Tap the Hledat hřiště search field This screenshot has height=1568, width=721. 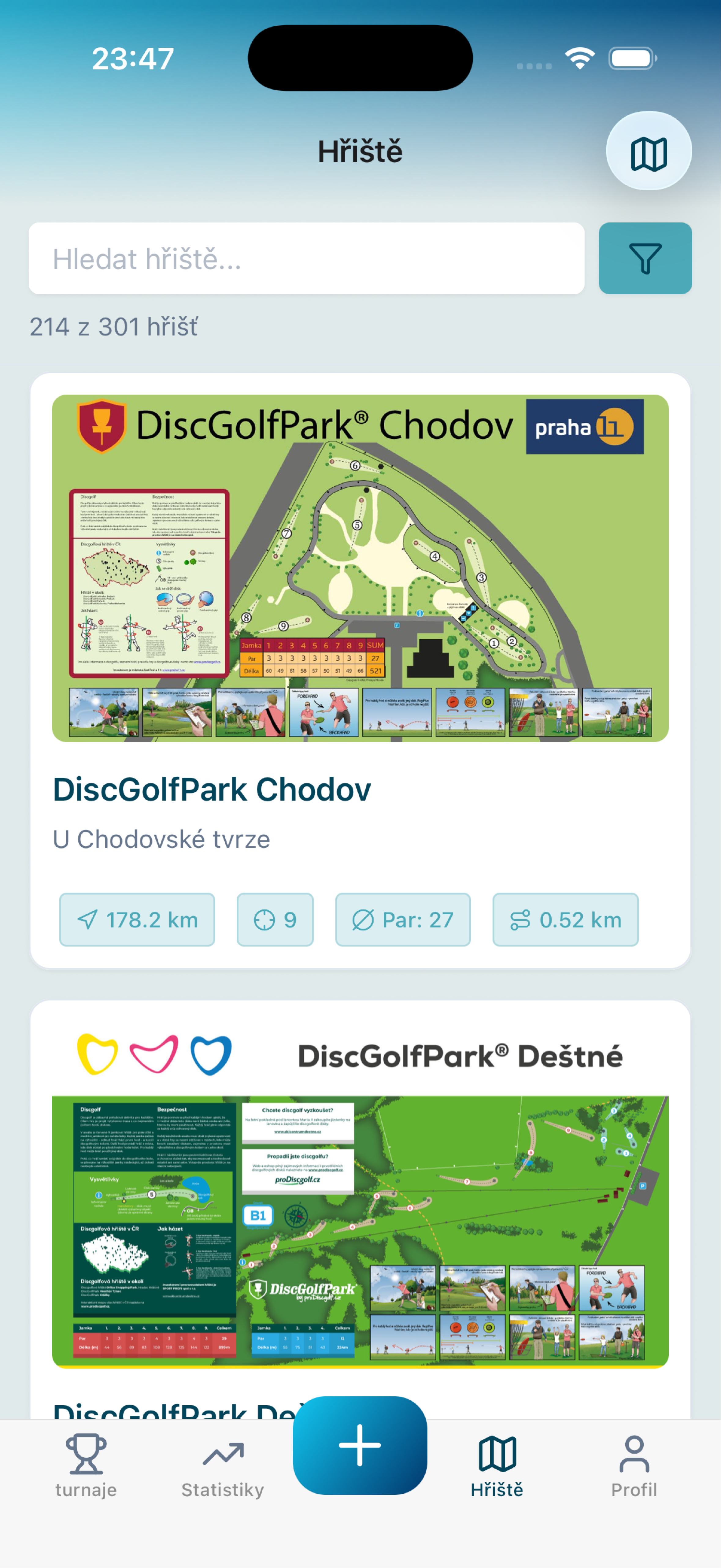pos(306,259)
